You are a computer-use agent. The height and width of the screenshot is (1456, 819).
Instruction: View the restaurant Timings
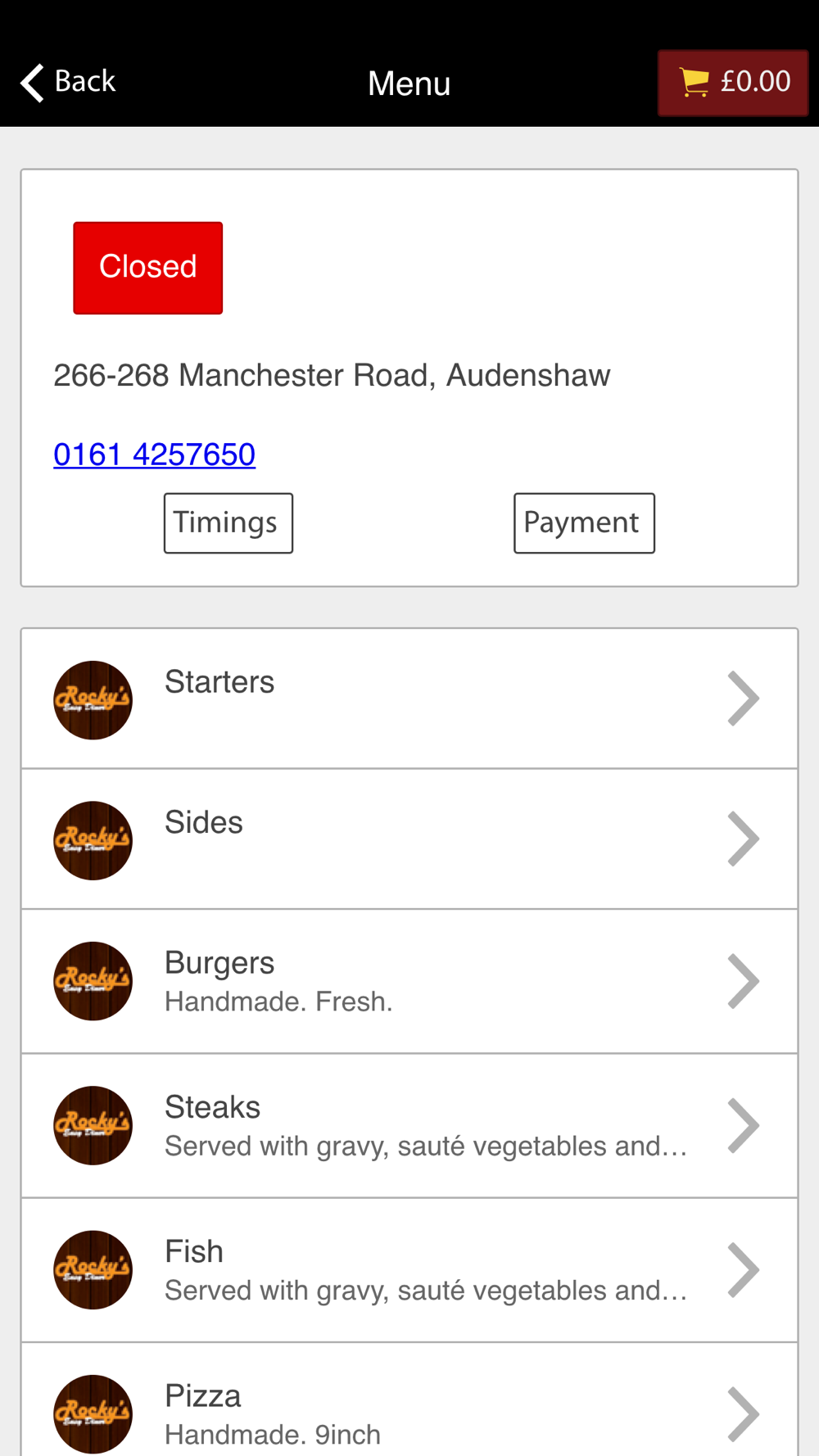coord(228,523)
